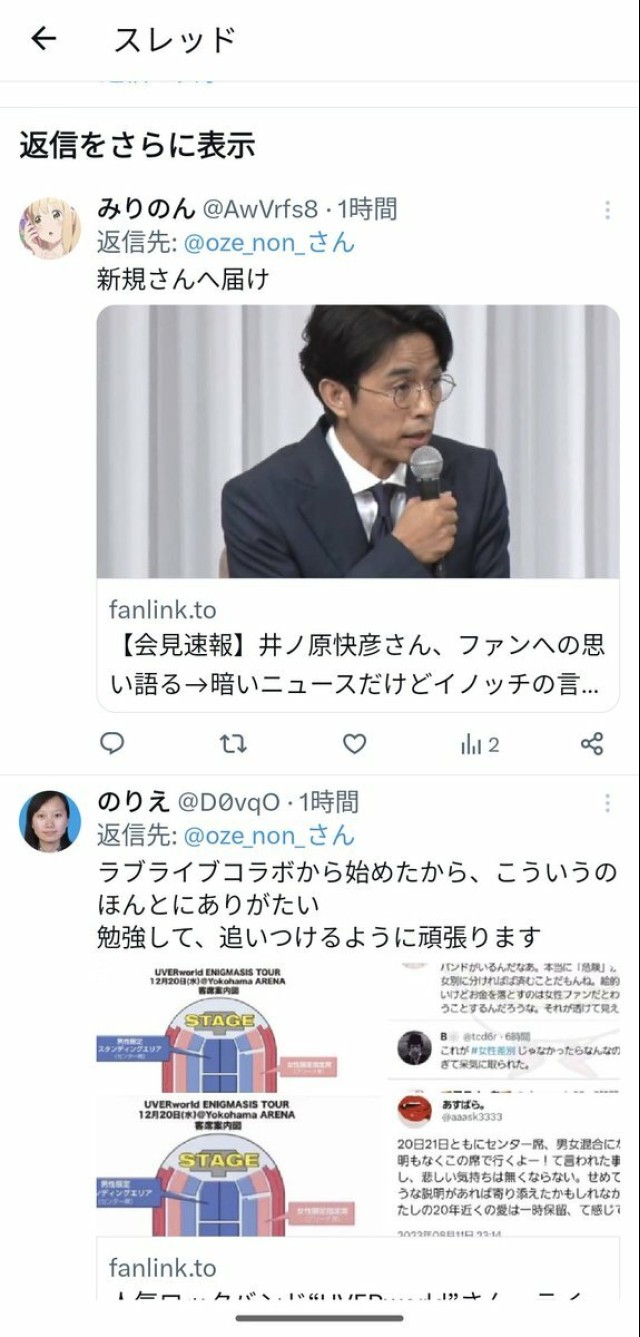Viewport: 640px width, 1337px height.
Task: Repost みりのん's reply
Action: 233,744
